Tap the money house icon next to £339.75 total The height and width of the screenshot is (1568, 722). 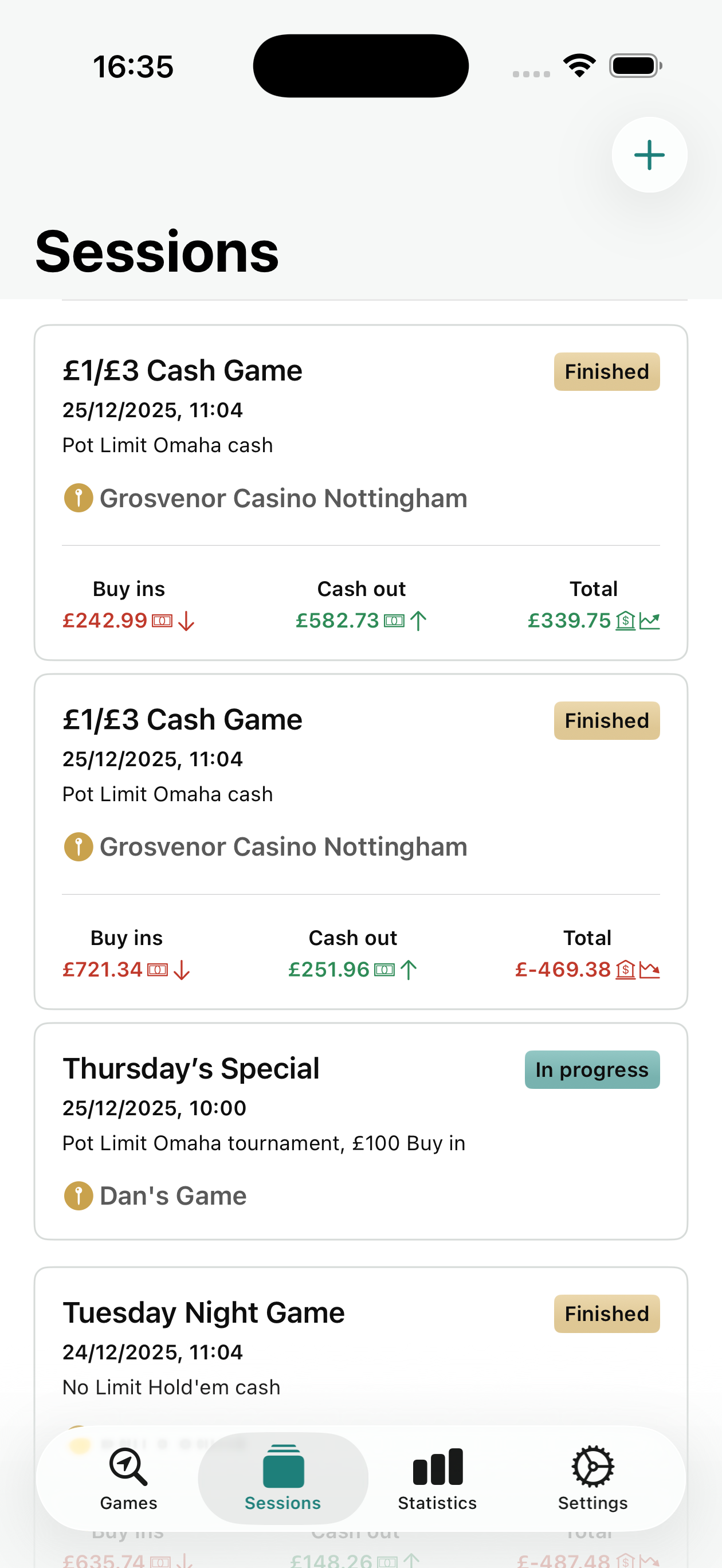coord(627,620)
